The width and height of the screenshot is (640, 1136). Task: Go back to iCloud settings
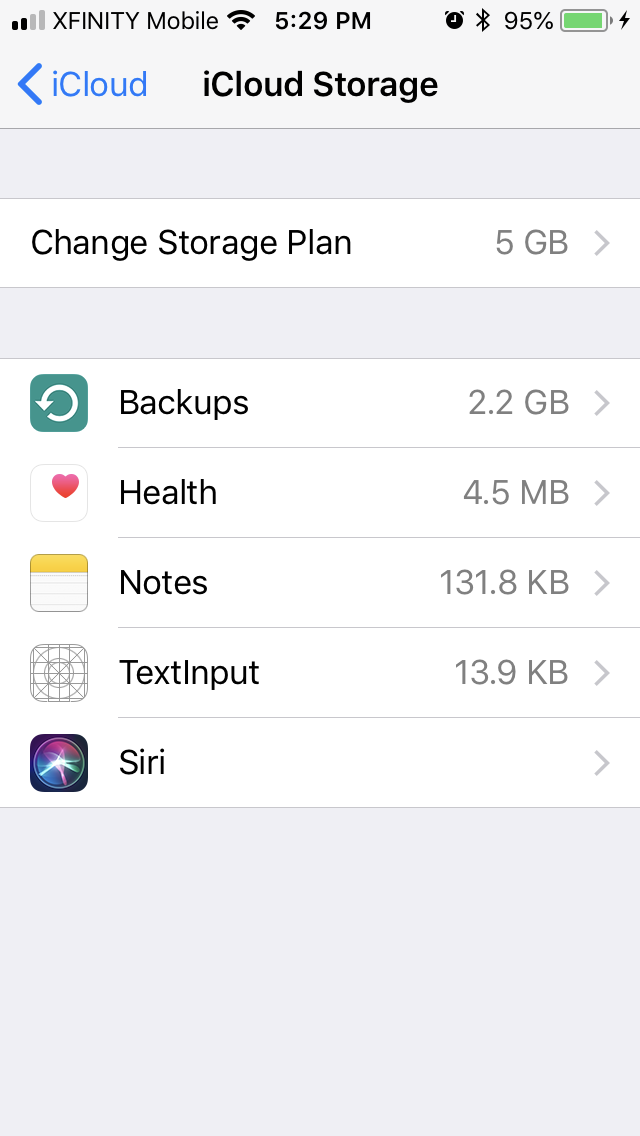pos(82,84)
